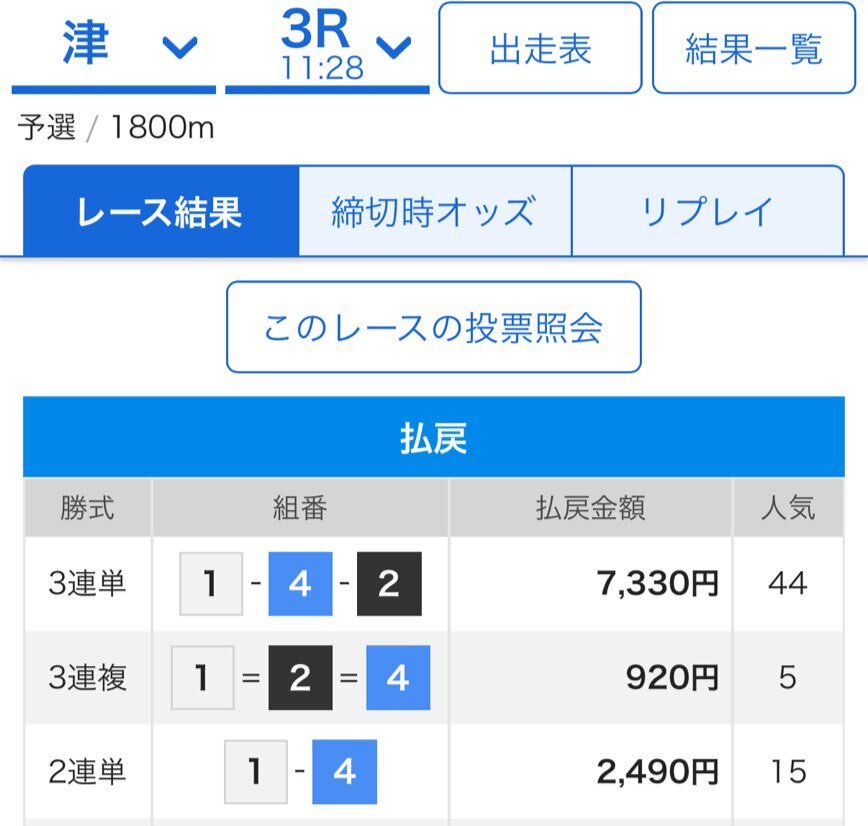Open the 津 venue dropdown
868x826 pixels.
(113, 47)
